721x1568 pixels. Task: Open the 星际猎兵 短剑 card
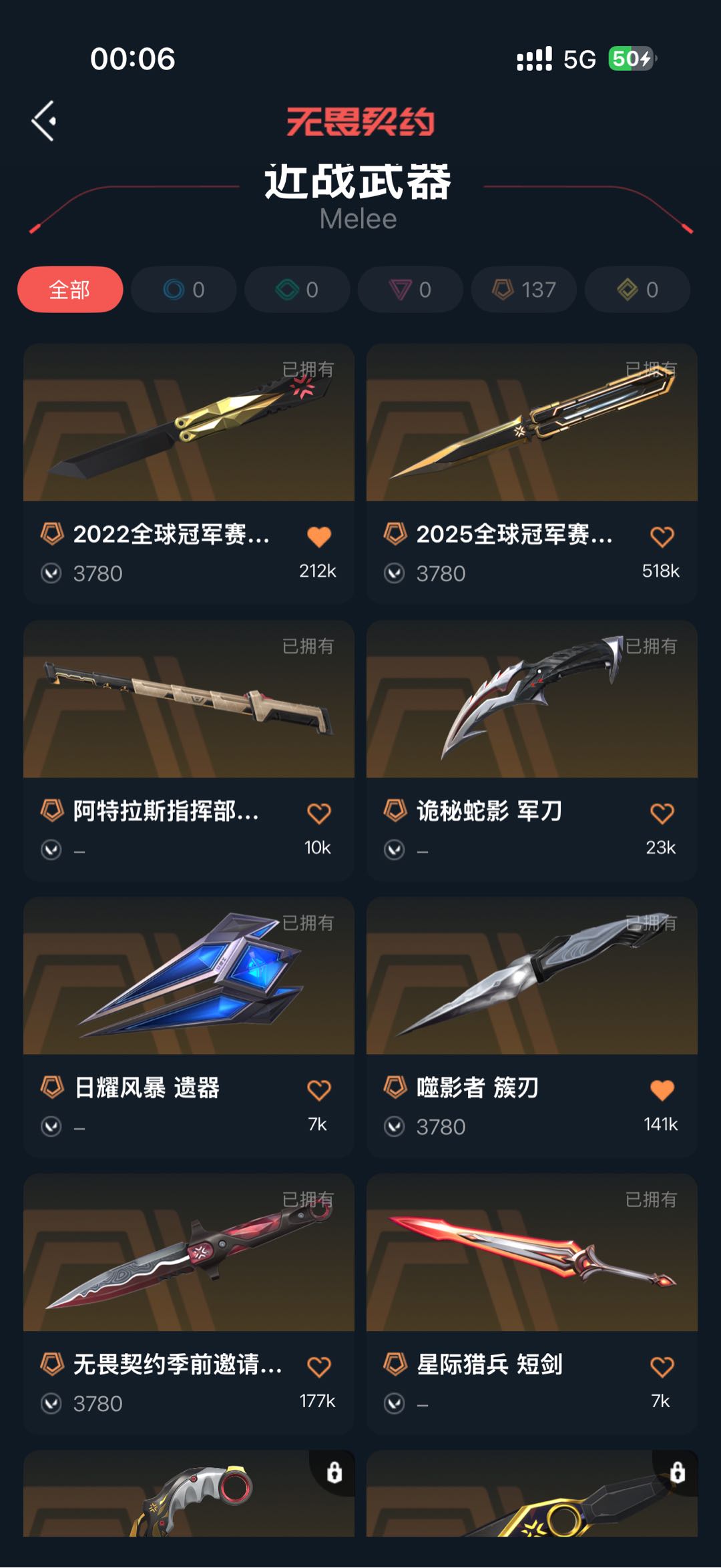tap(531, 1252)
